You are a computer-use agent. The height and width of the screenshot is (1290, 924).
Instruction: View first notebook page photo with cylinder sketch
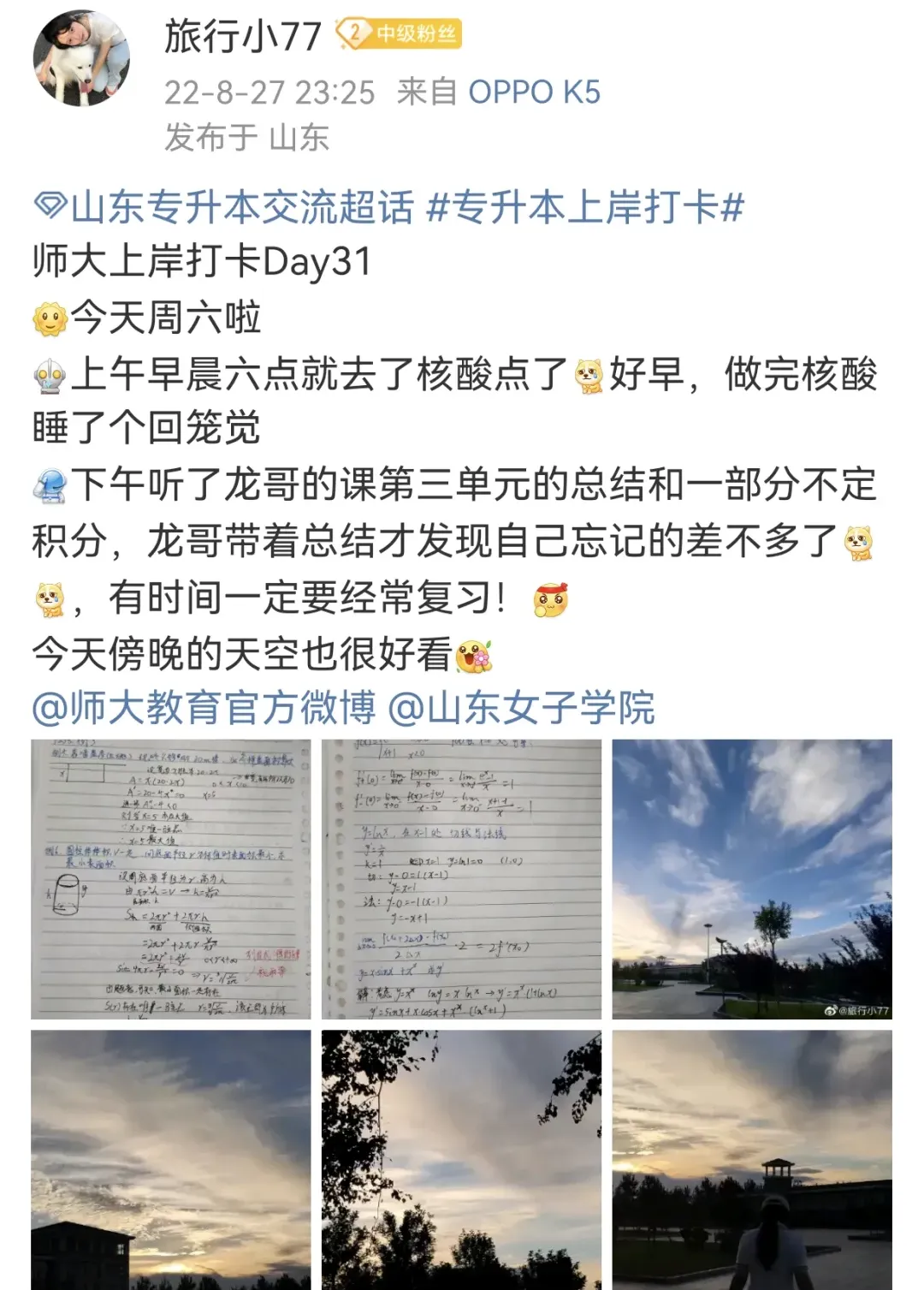[171, 879]
